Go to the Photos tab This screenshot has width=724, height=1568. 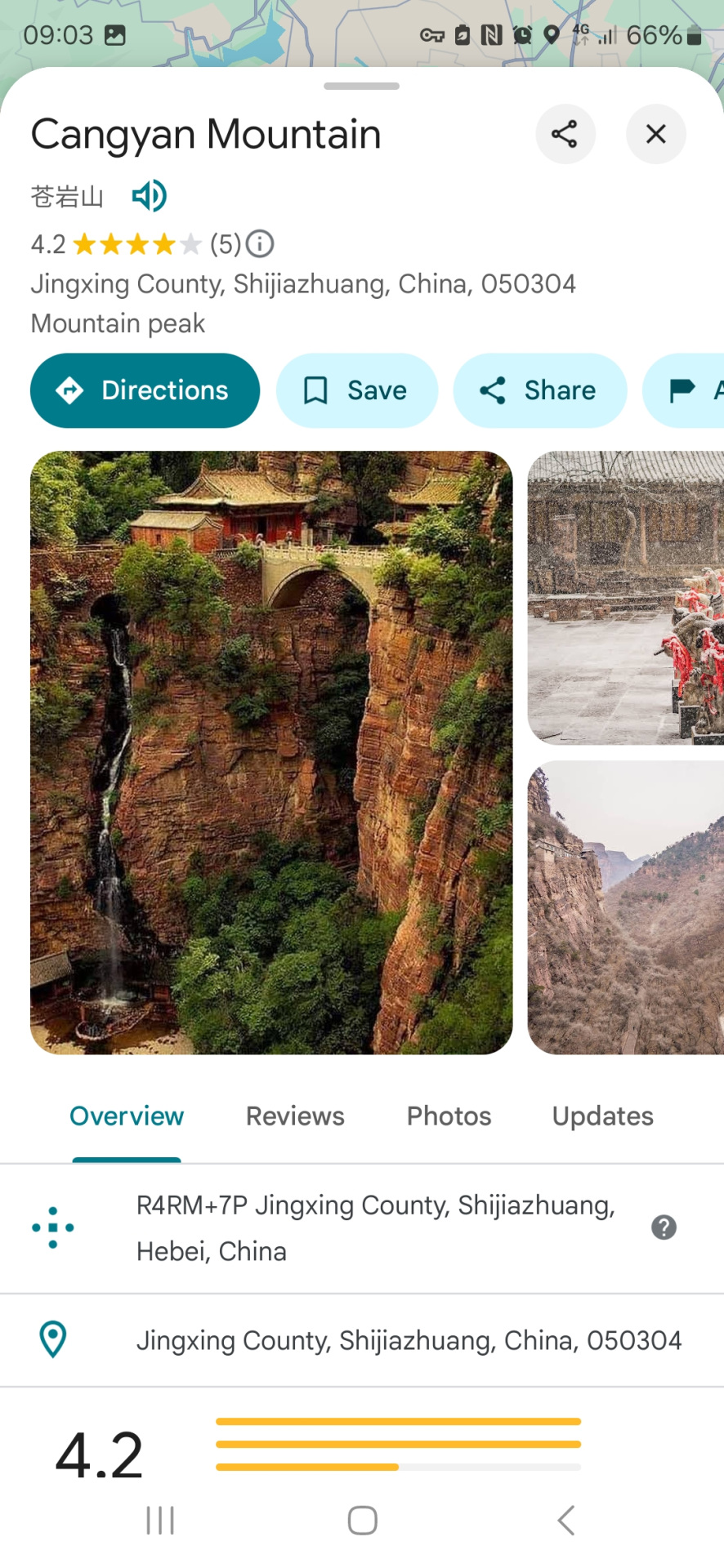click(449, 1116)
